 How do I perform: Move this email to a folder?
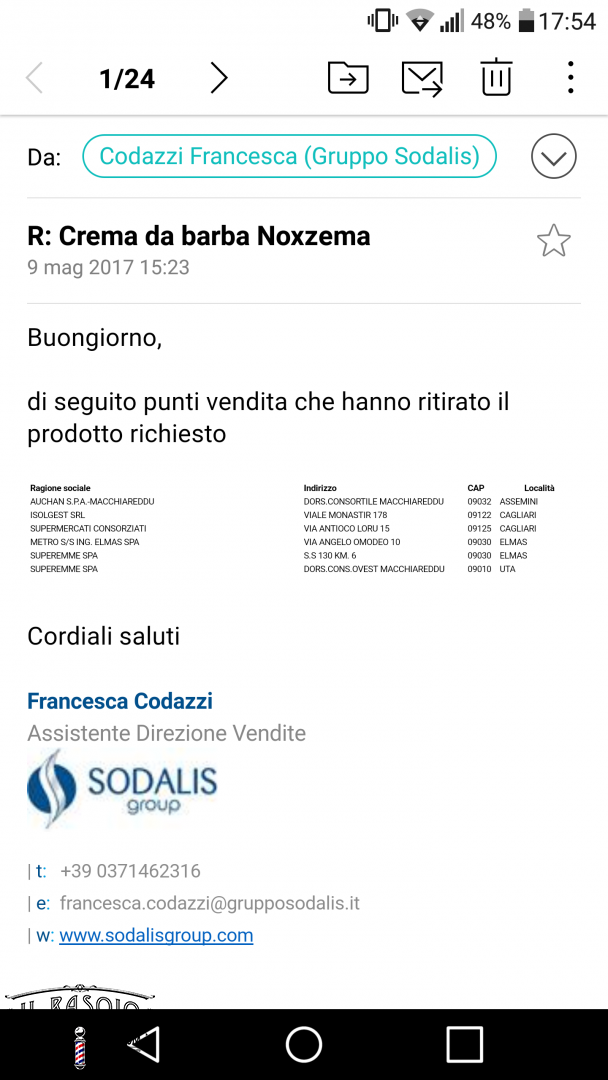(x=348, y=78)
